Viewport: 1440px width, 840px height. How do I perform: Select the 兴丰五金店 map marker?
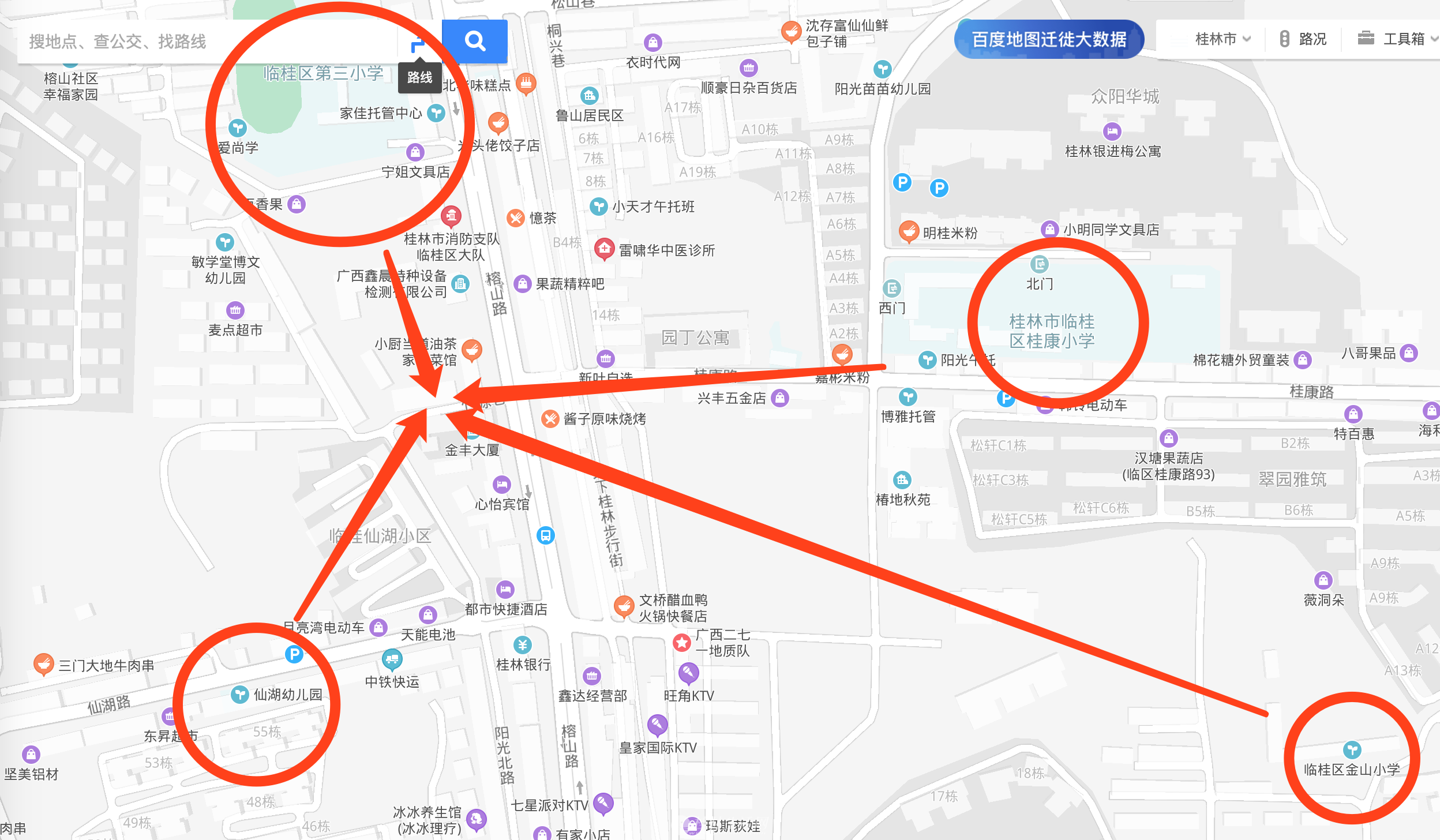(x=780, y=397)
